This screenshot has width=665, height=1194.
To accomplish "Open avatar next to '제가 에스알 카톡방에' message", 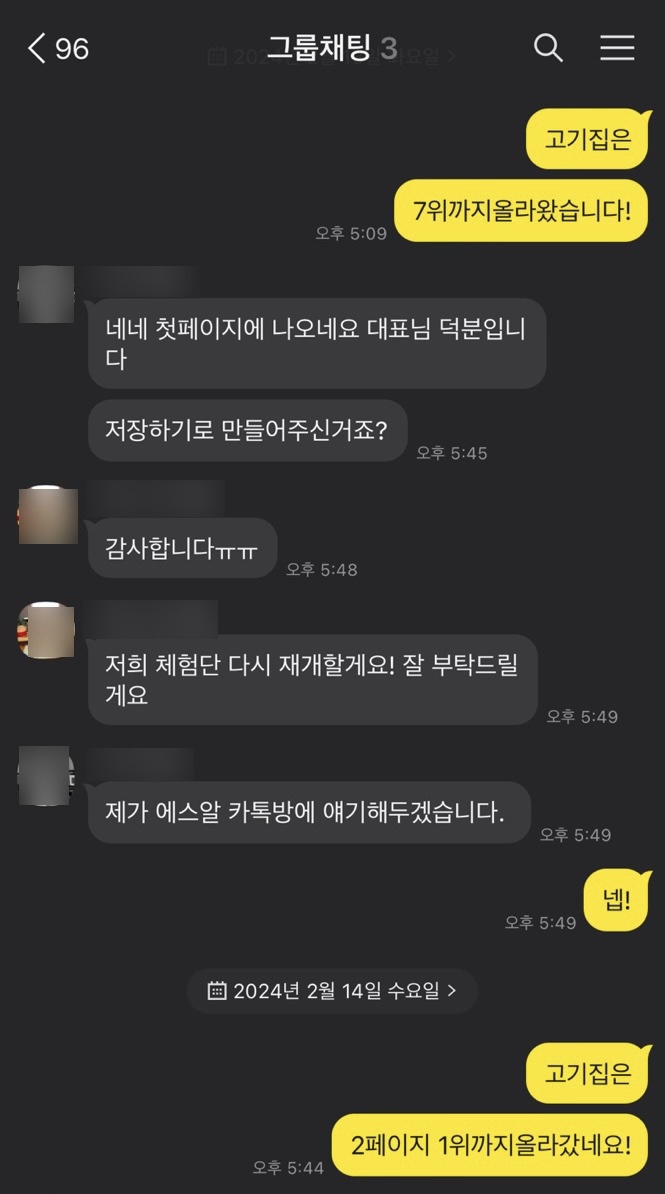I will pyautogui.click(x=46, y=775).
